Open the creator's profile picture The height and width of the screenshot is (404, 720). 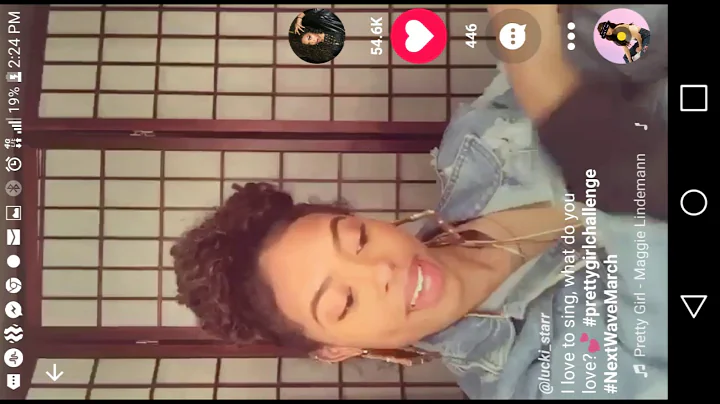[317, 36]
